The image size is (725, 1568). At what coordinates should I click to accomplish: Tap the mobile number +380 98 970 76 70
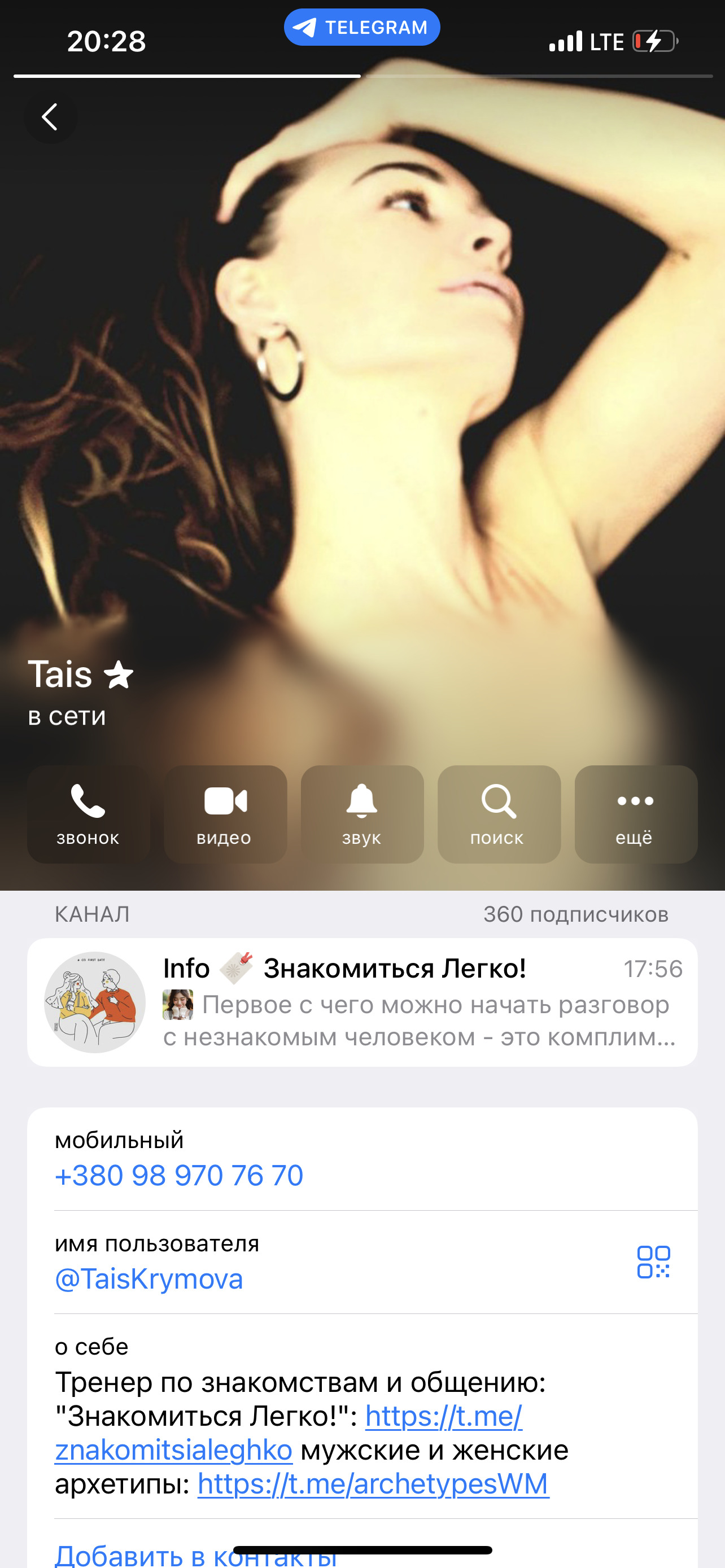pos(179,1175)
